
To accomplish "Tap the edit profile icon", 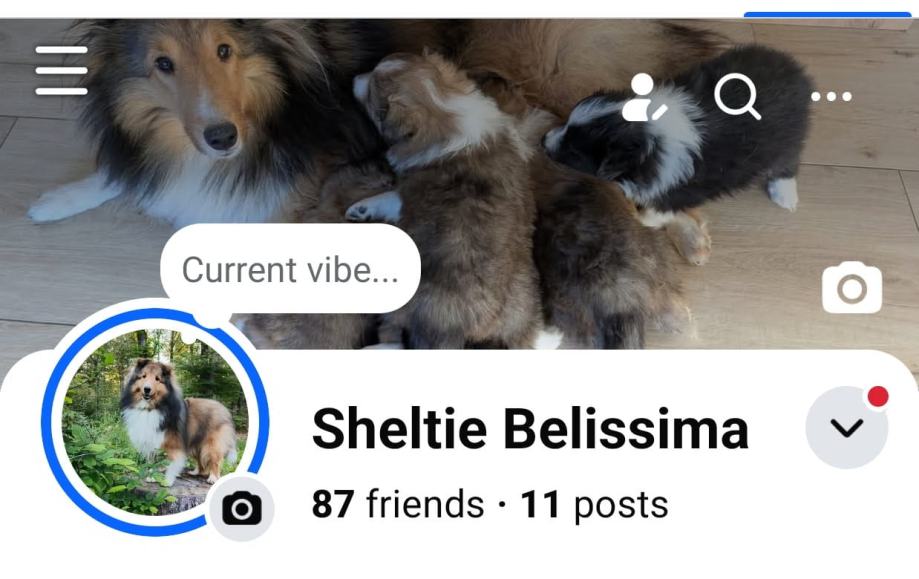I will (x=644, y=97).
